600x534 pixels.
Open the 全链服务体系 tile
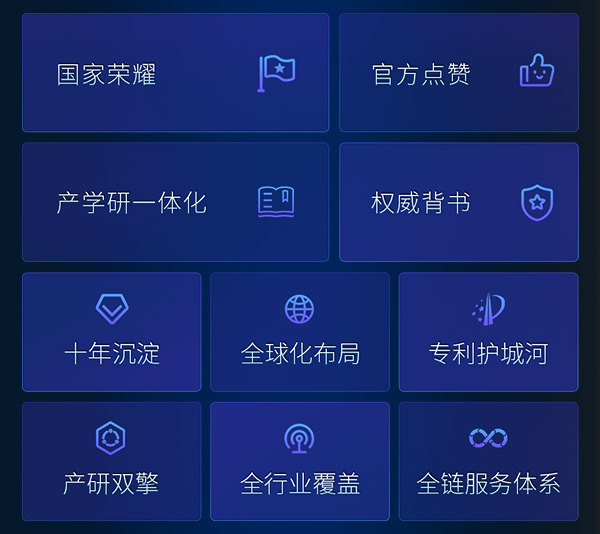(488, 461)
